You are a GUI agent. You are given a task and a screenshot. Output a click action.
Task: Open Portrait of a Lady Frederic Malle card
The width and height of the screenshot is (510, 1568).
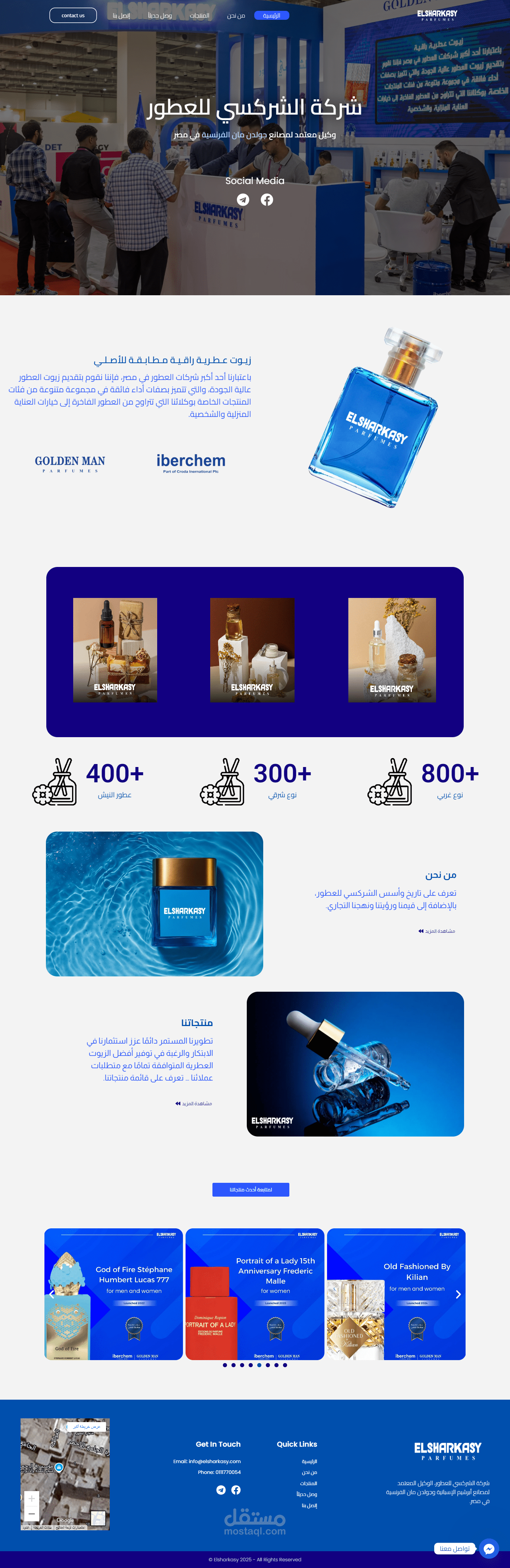[x=255, y=1294]
